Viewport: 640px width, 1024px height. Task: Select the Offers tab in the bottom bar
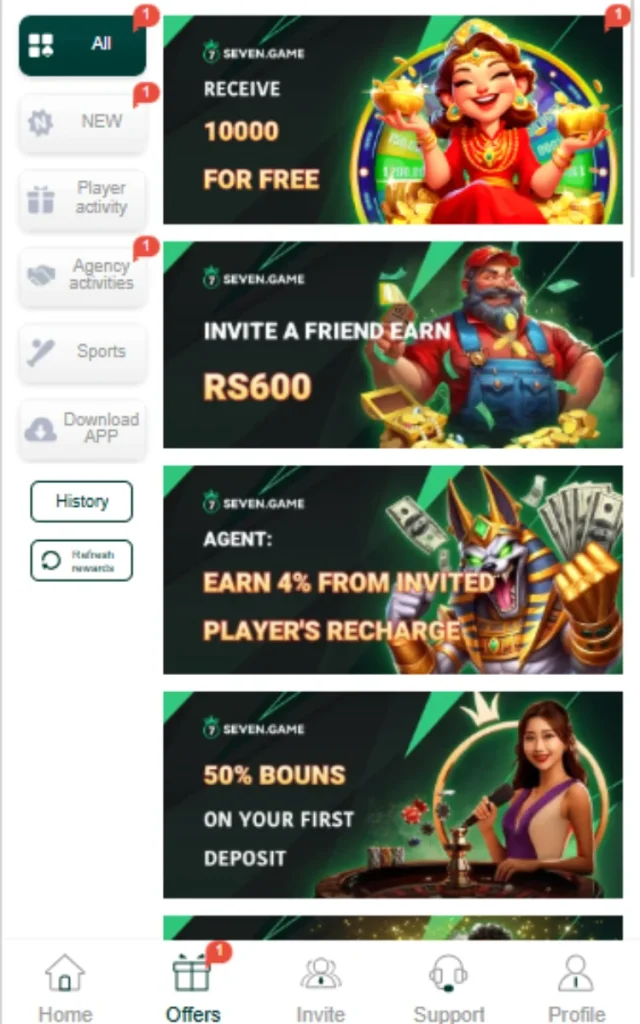192,988
